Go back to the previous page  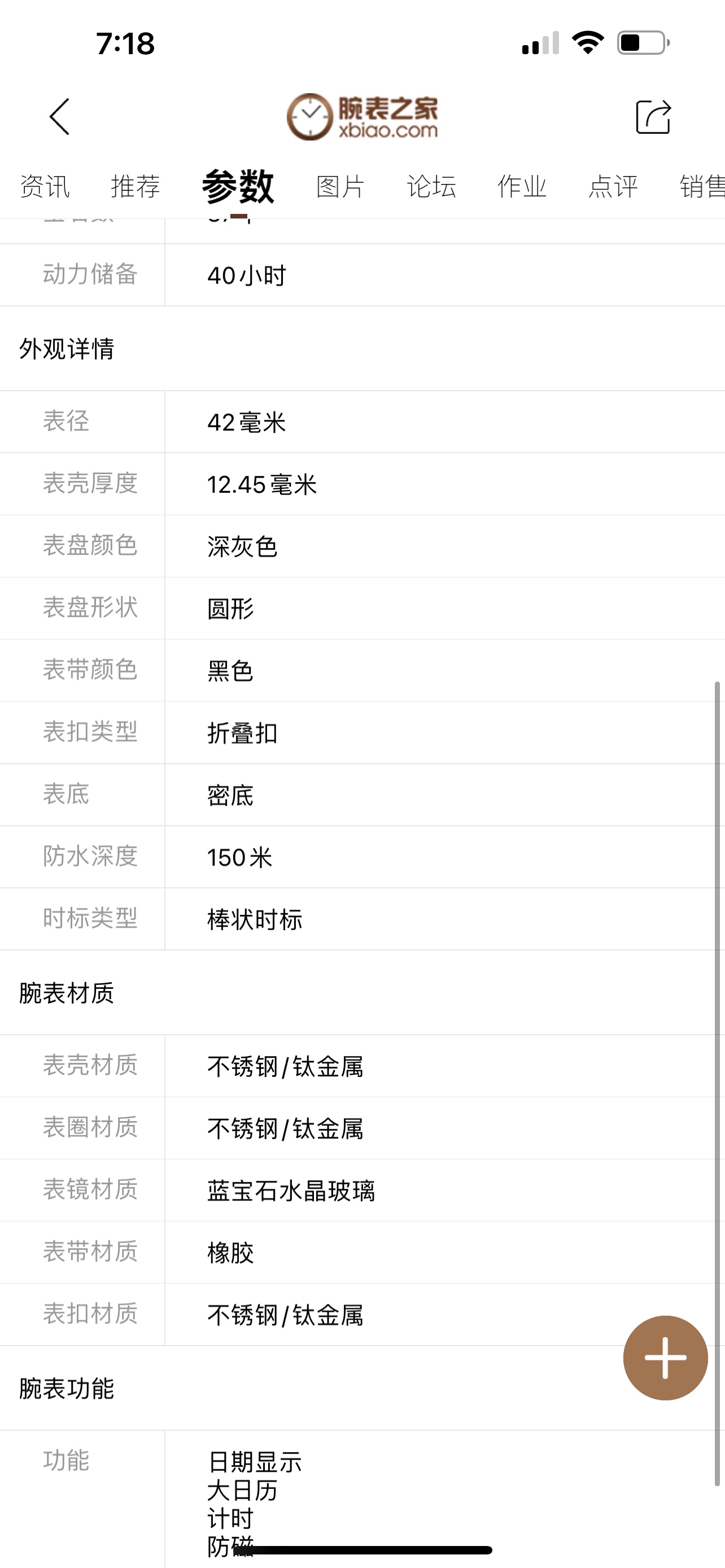coord(60,116)
